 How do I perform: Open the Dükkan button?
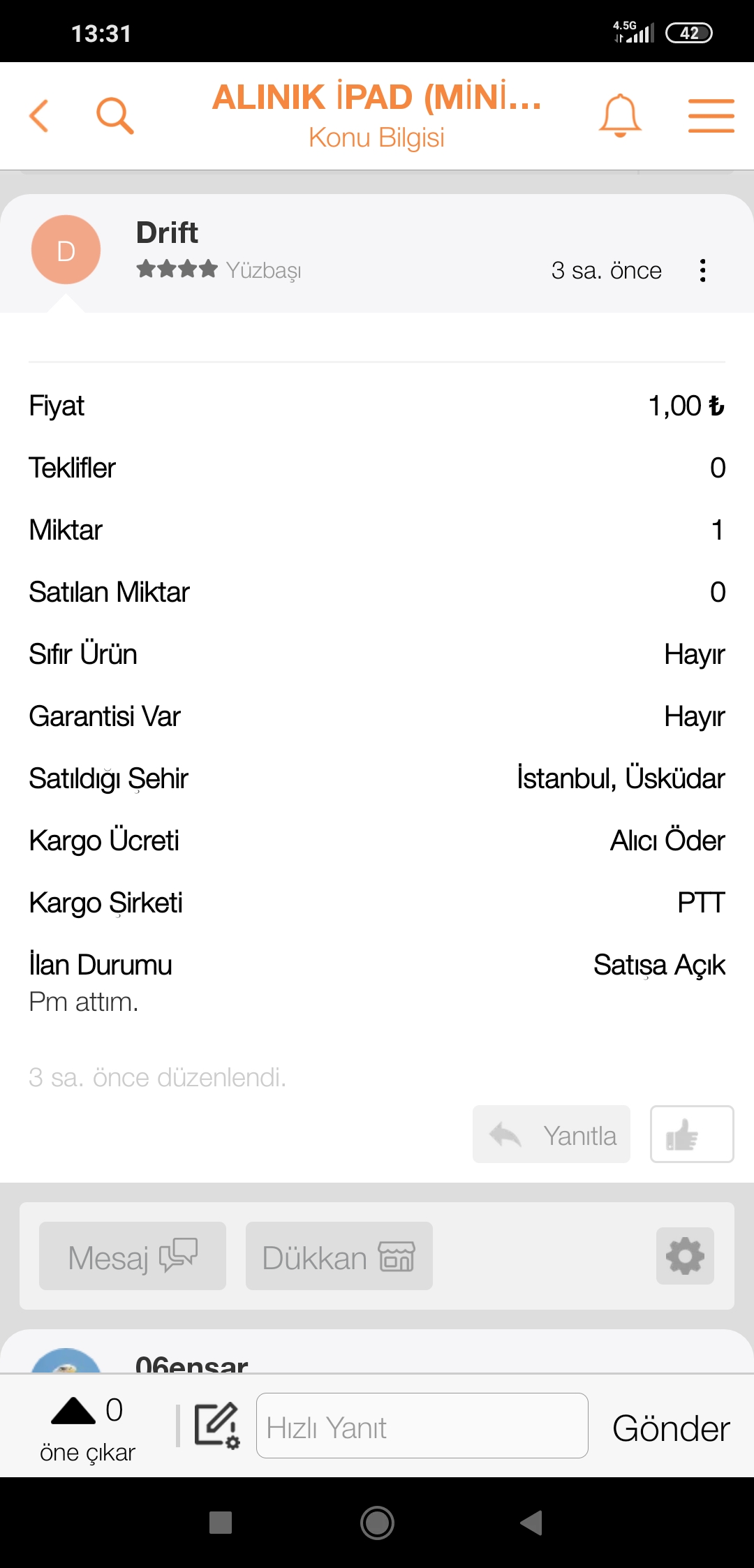[x=339, y=1256]
